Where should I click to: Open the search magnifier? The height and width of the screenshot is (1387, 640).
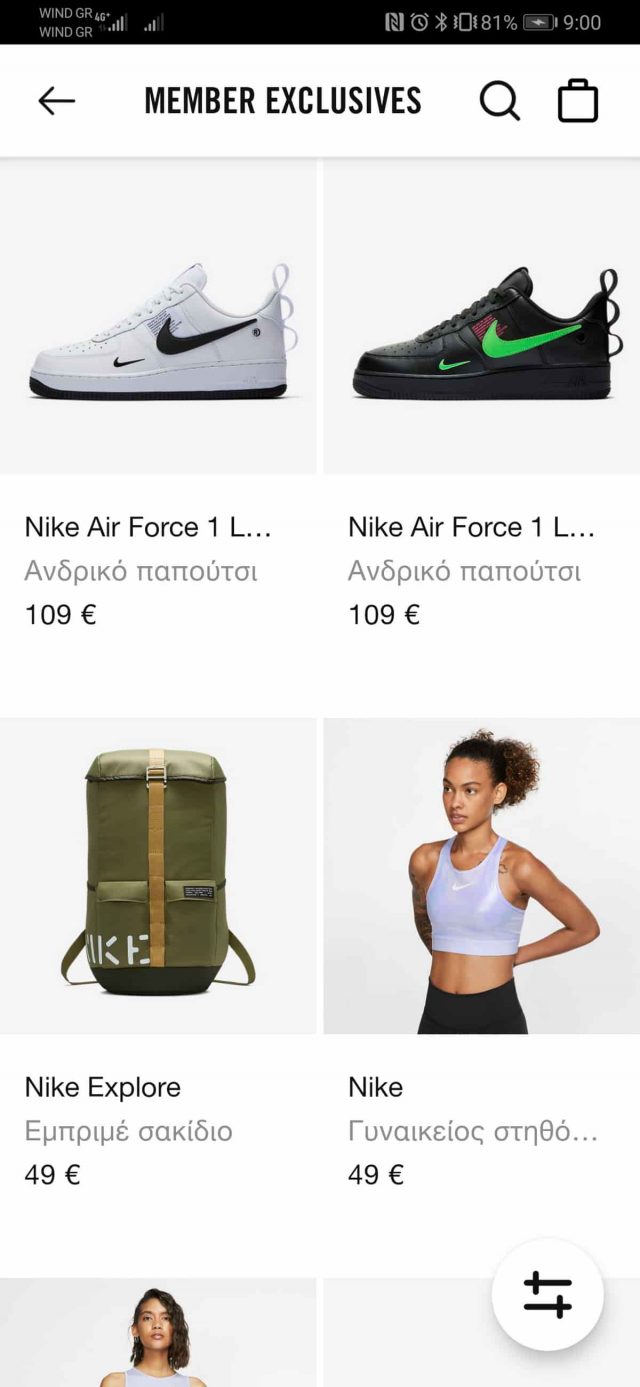tap(499, 100)
